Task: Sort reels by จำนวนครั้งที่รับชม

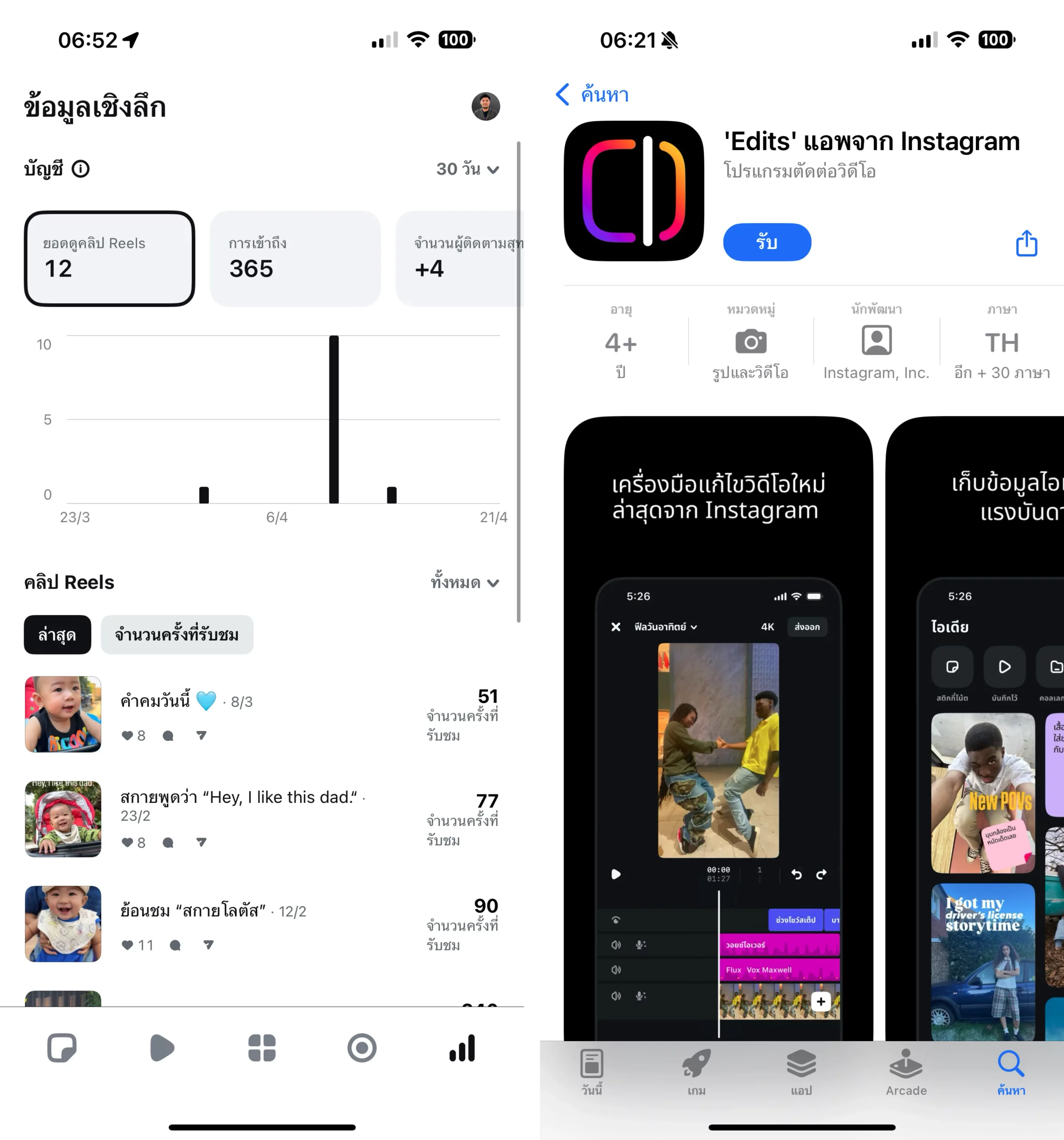Action: [177, 635]
